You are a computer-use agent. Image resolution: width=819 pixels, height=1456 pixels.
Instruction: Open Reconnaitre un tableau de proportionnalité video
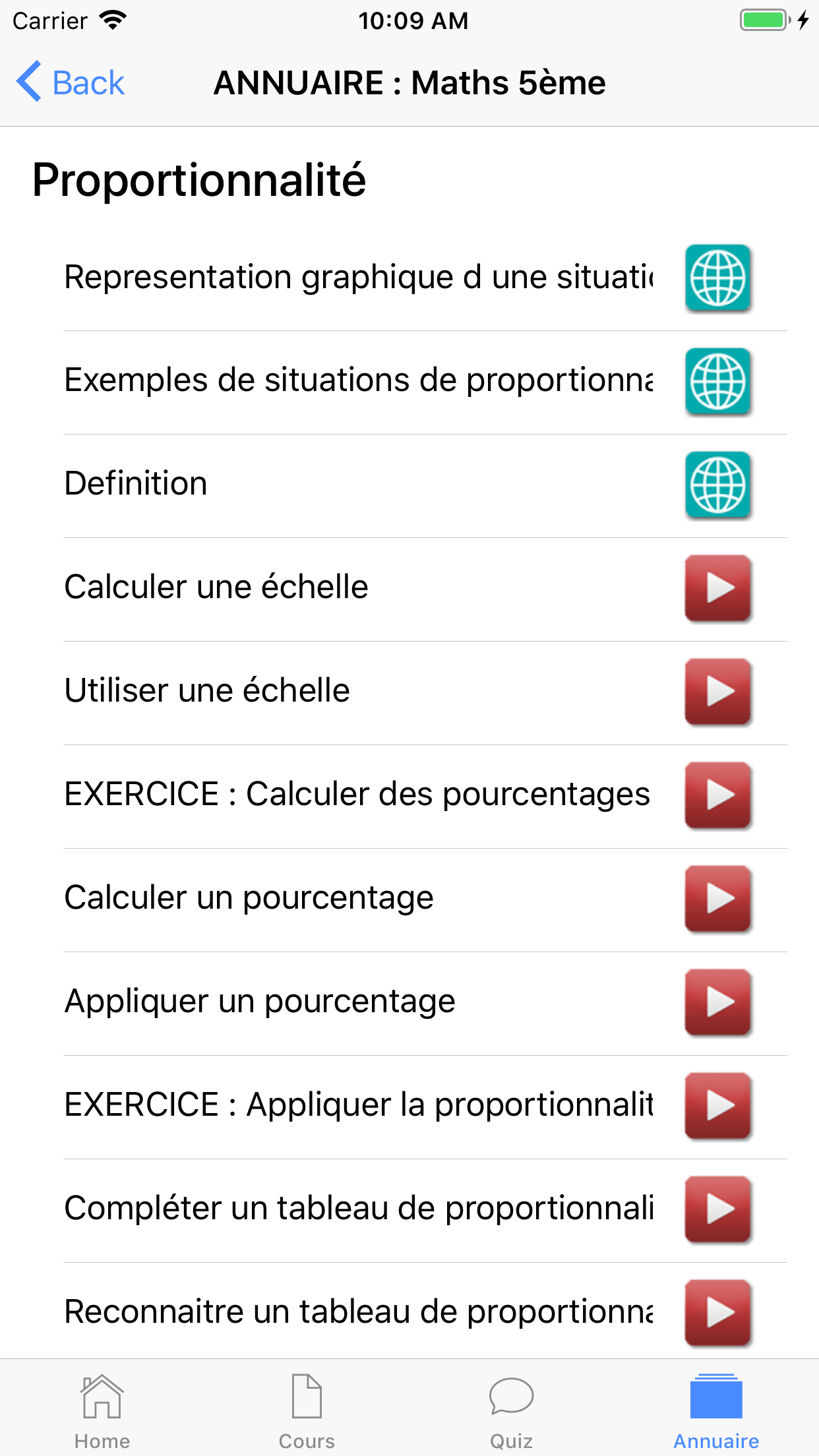[717, 1313]
